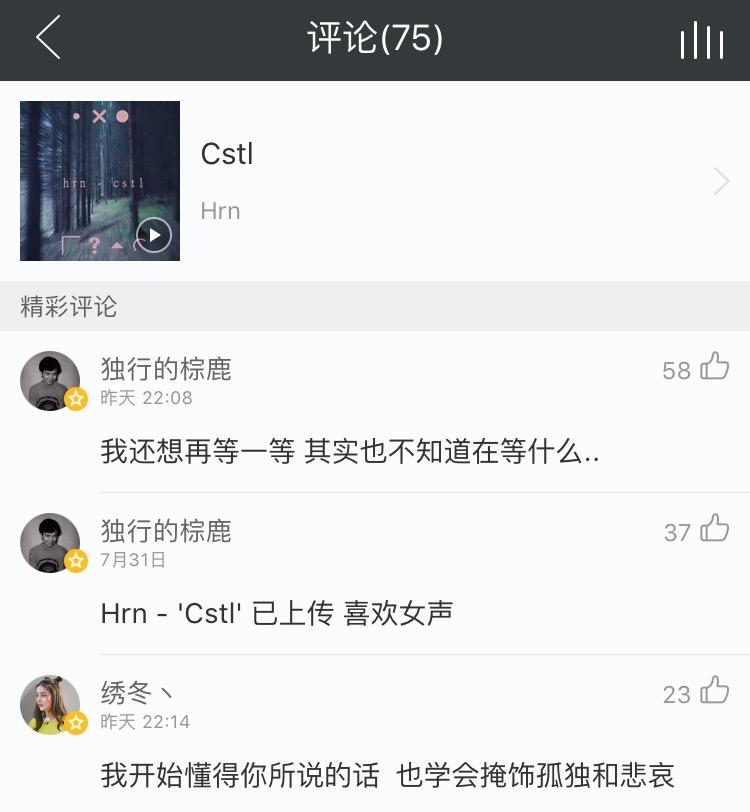Viewport: 750px width, 812px height.
Task: Go back from the comments page
Action: pos(48,39)
